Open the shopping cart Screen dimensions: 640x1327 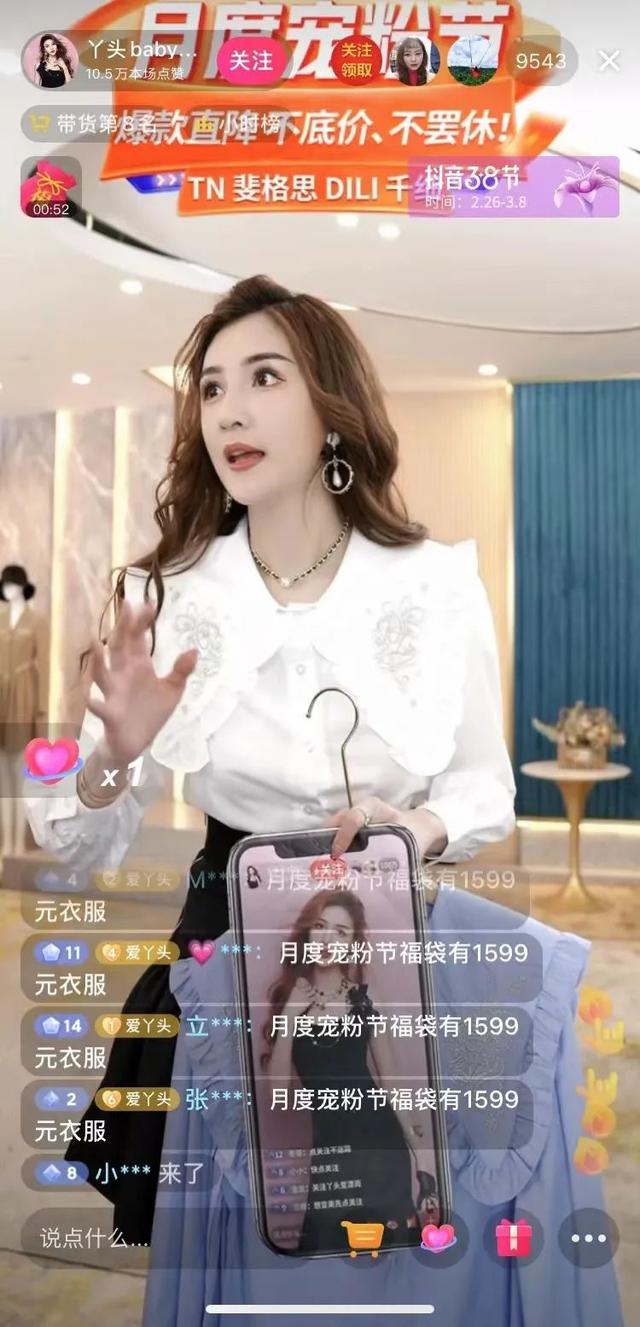362,1238
